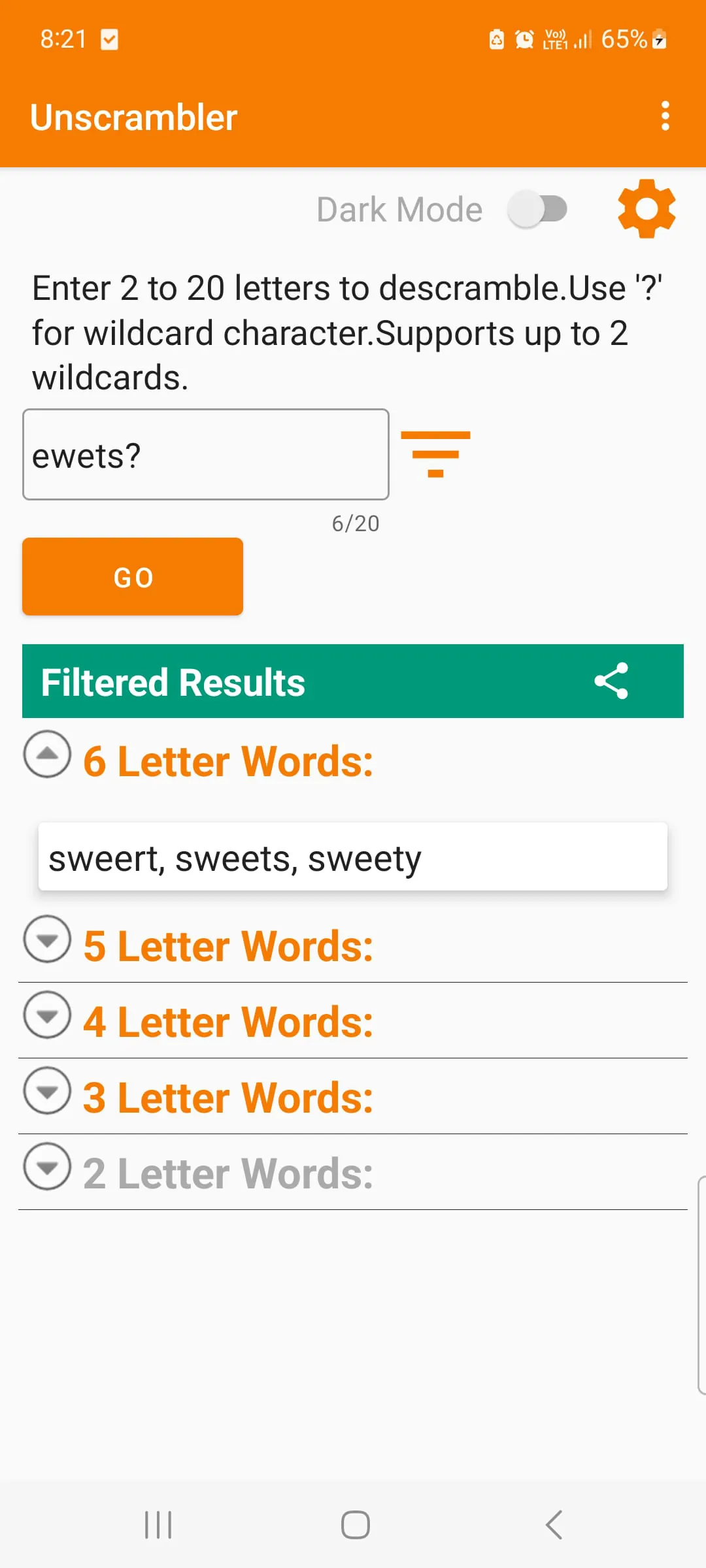Expand the 2 Letter Words section

47,1166
